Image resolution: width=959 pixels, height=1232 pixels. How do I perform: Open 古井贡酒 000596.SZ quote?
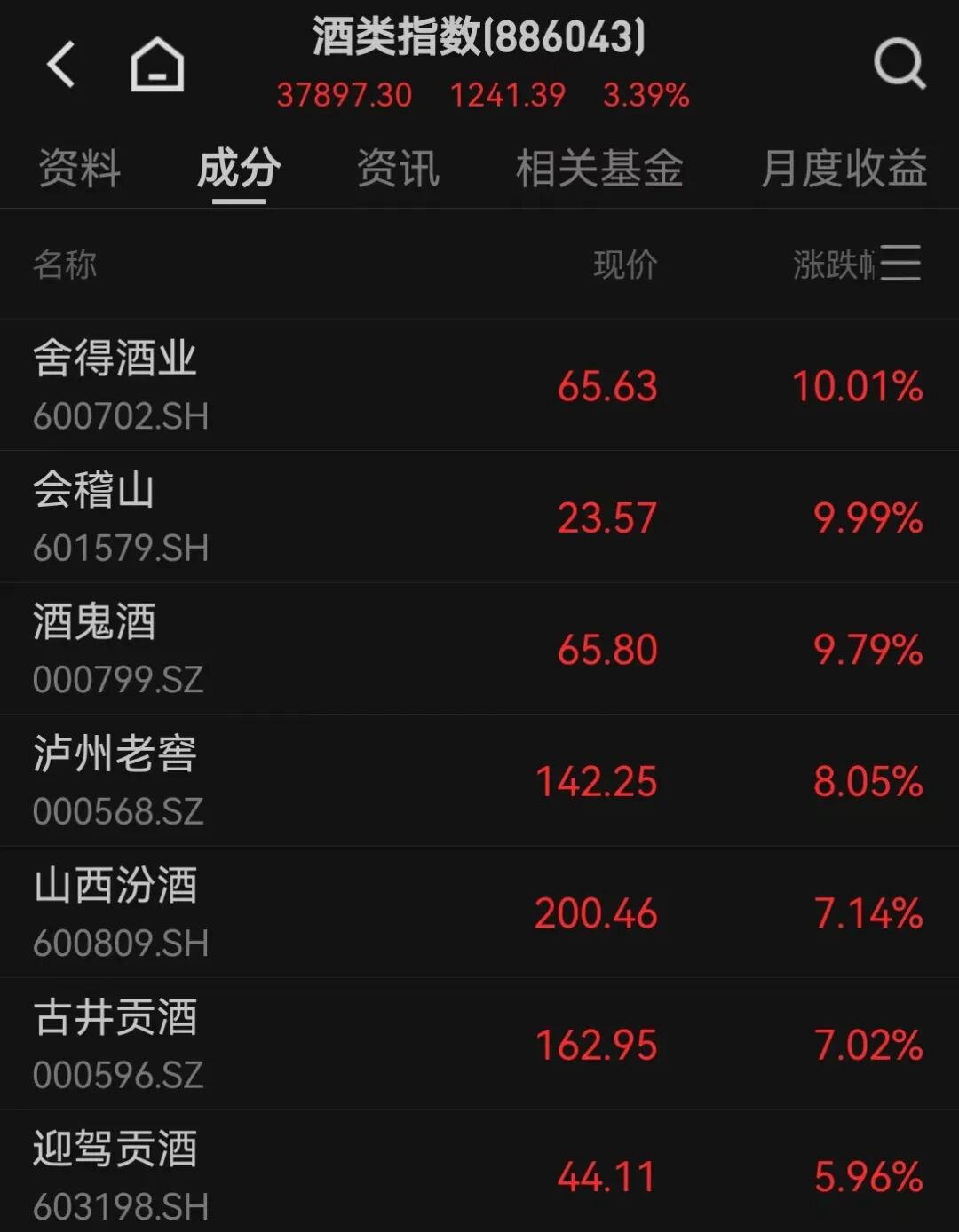pos(479,1044)
